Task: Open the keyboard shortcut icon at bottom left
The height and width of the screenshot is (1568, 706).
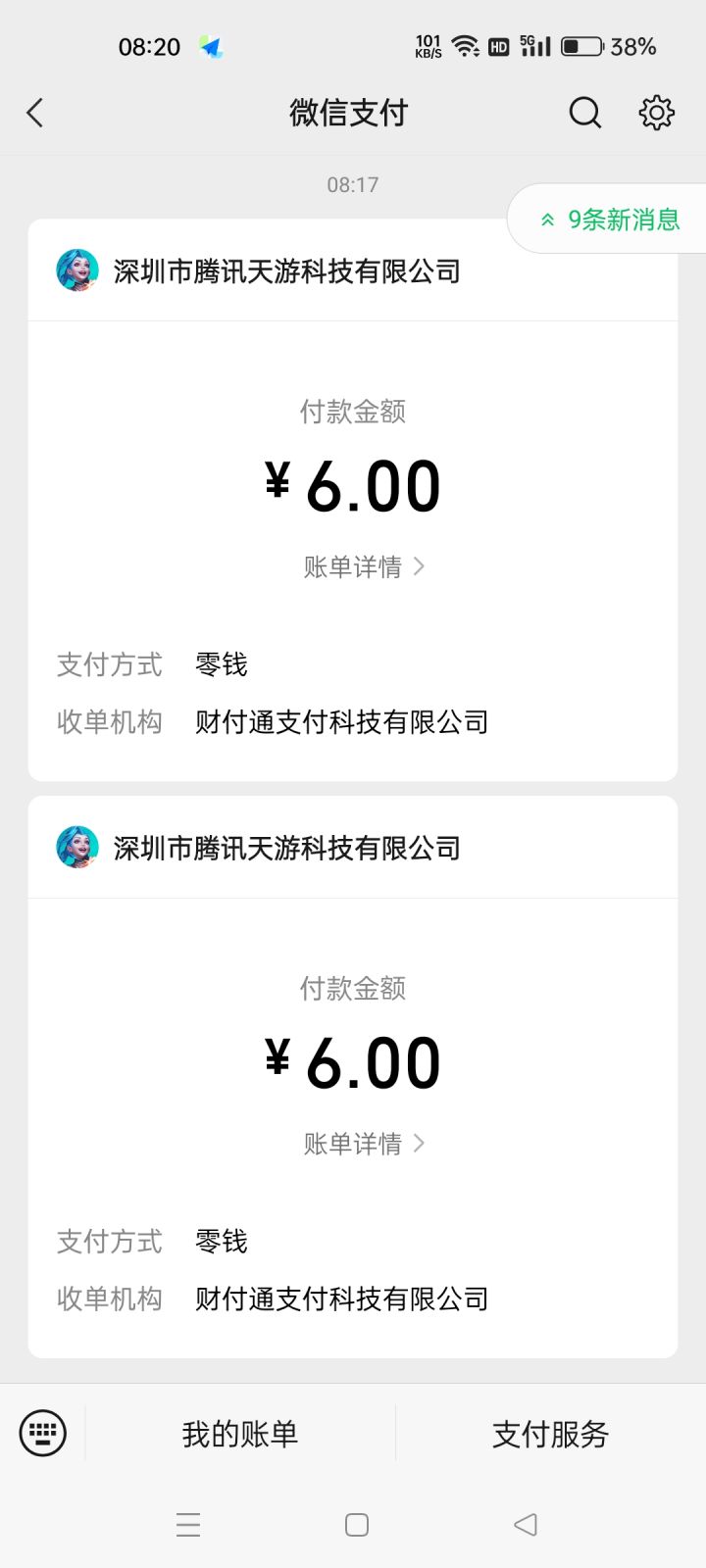Action: (x=43, y=1432)
